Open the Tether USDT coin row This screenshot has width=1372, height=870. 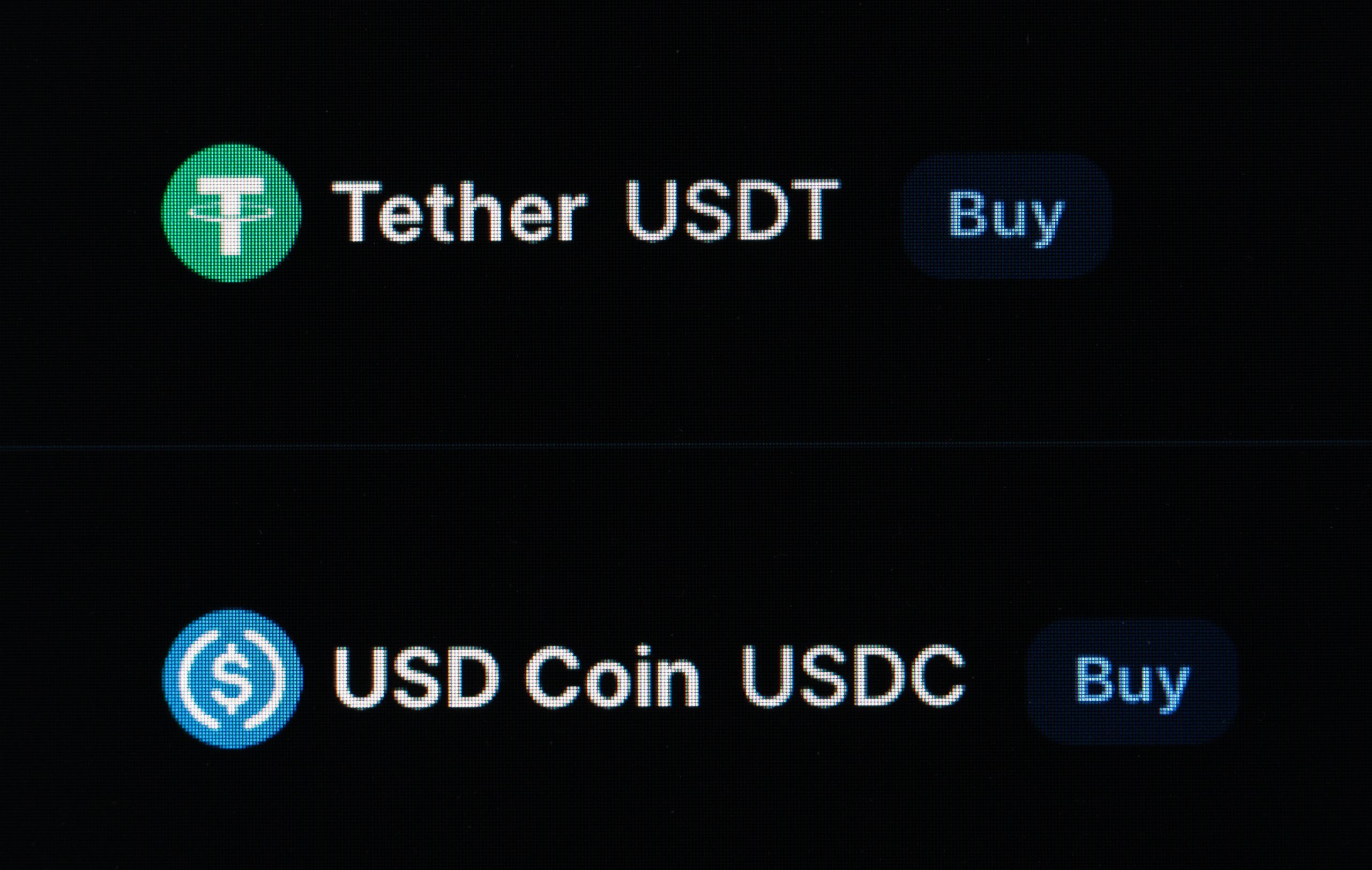[585, 211]
